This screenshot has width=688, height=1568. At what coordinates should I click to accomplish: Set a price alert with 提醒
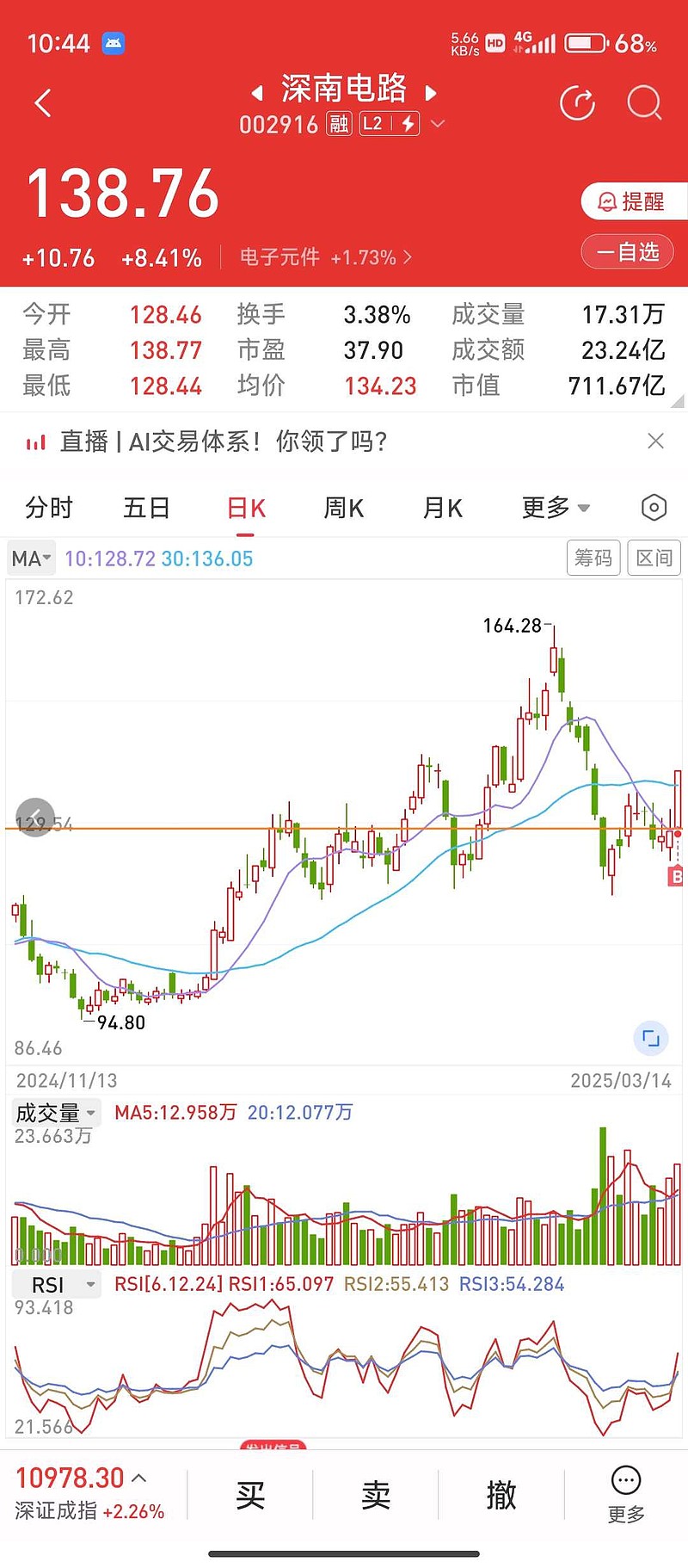633,201
